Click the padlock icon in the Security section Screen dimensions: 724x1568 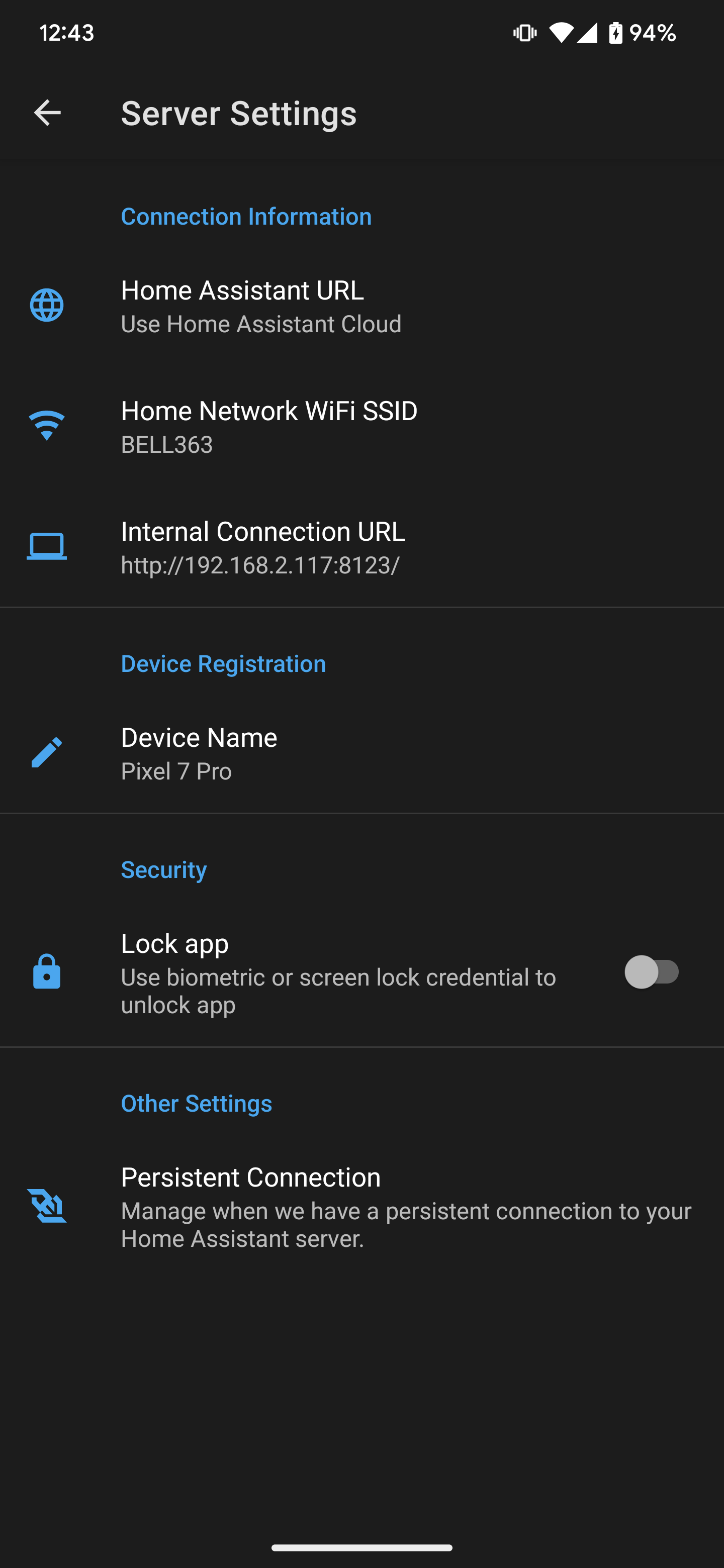(47, 972)
